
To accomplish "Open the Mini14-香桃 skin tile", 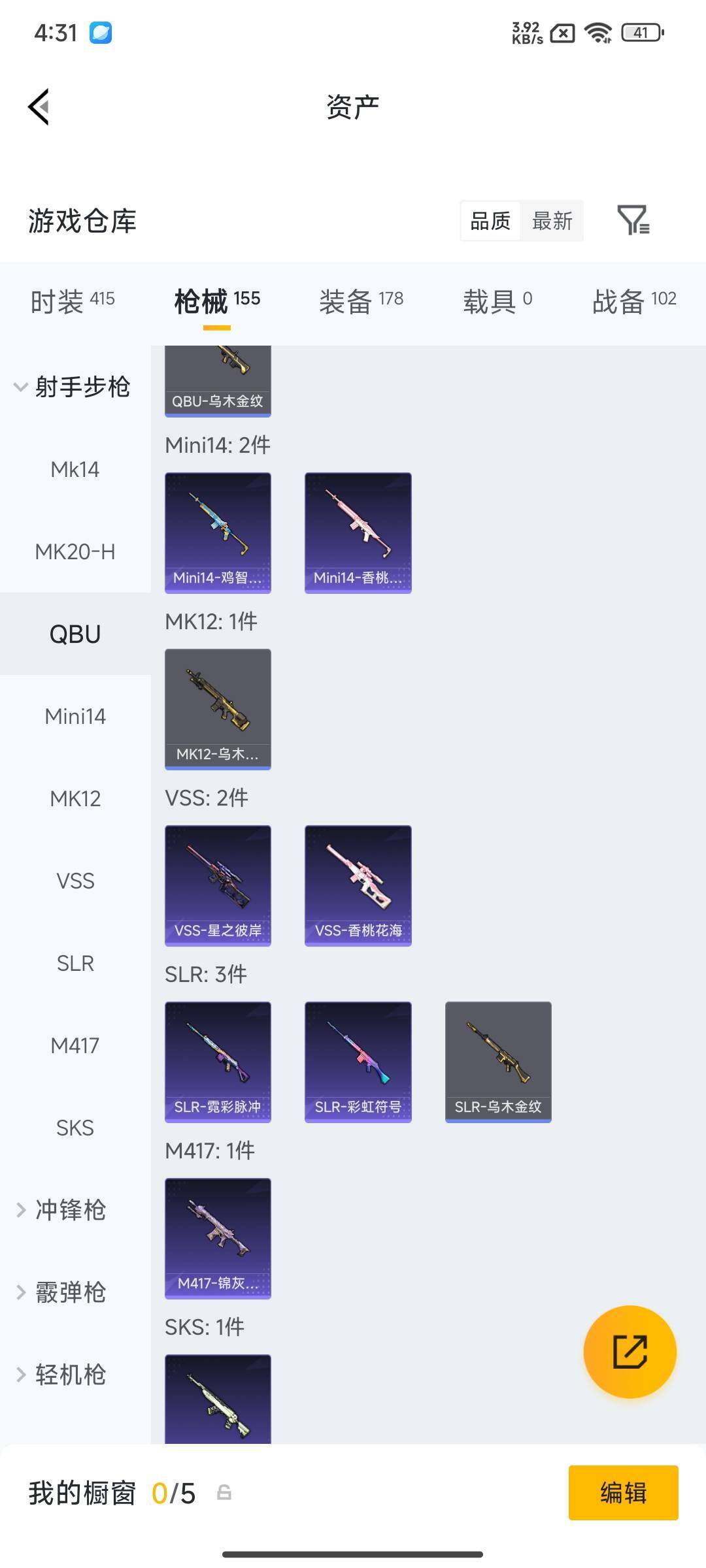I will click(358, 532).
